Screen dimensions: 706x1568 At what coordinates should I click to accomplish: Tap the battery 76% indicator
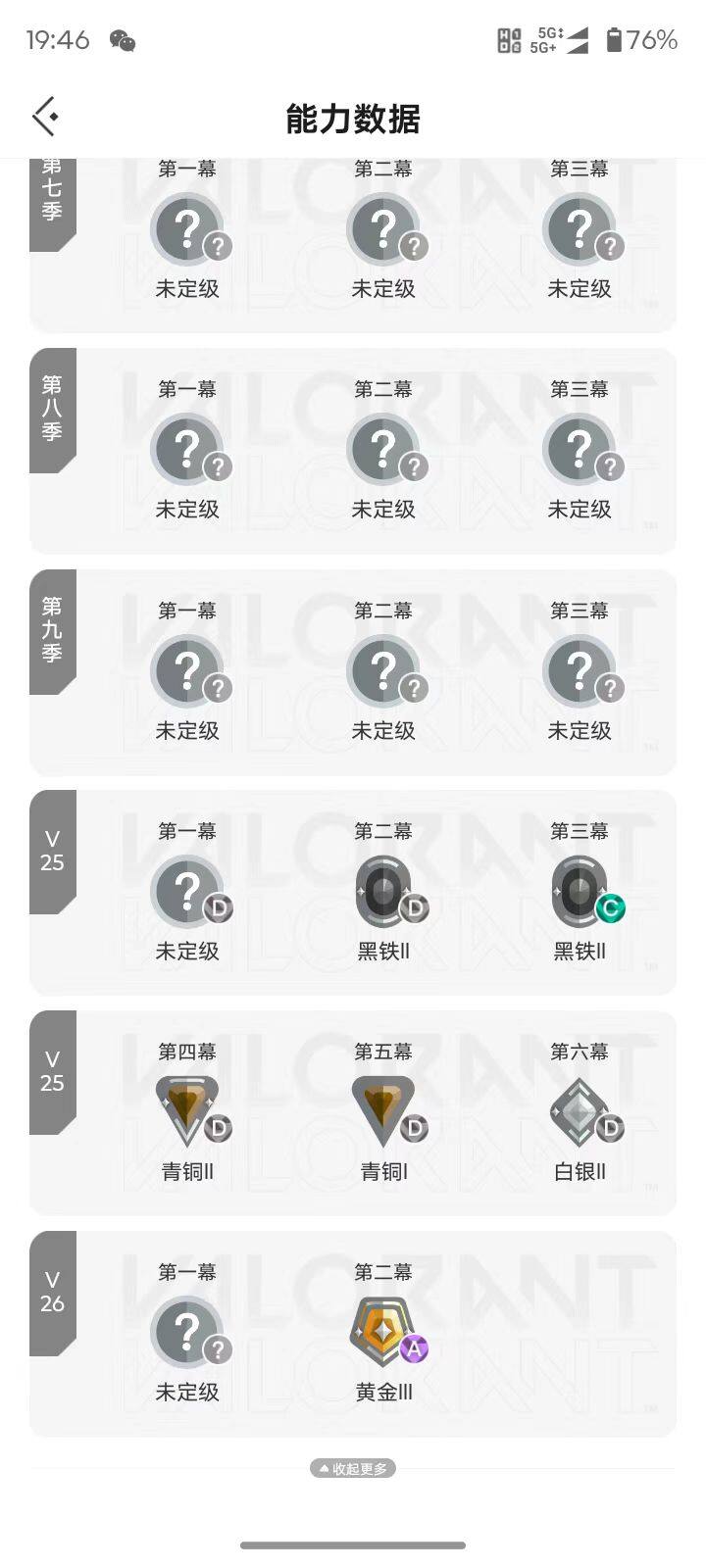click(x=646, y=39)
